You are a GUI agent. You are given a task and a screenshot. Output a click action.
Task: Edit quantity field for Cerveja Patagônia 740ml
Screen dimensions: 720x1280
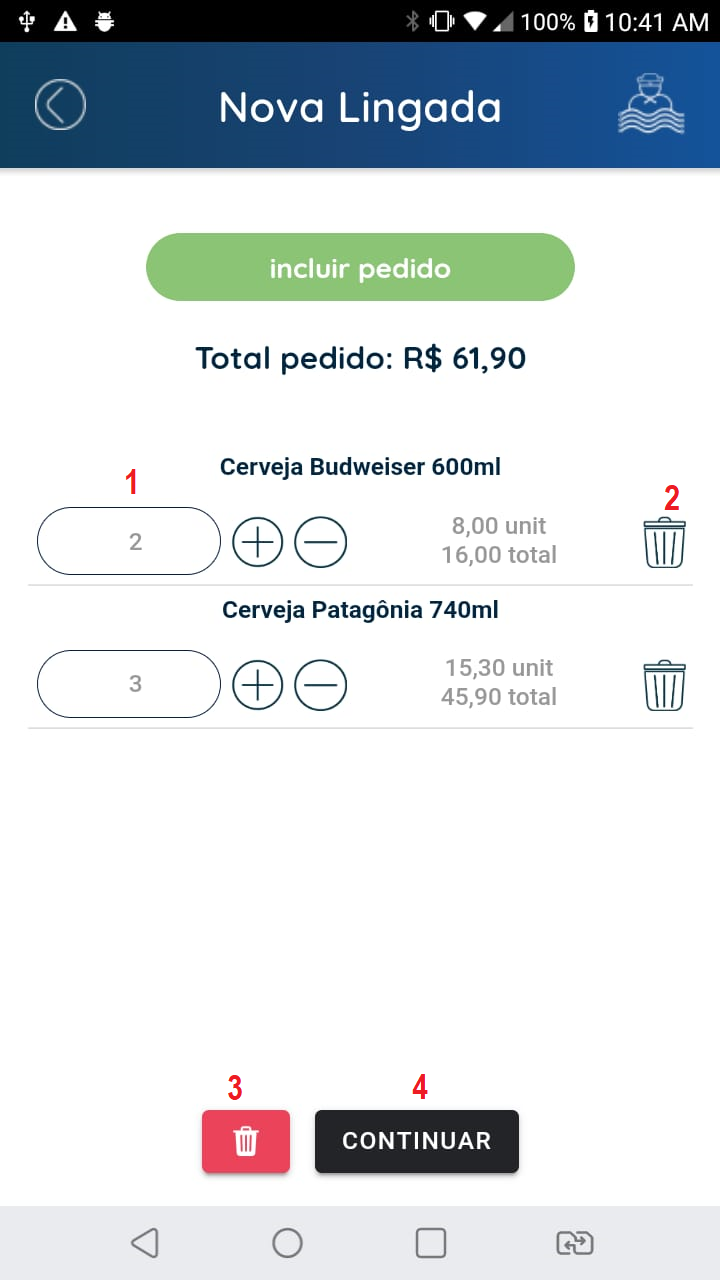[x=129, y=684]
